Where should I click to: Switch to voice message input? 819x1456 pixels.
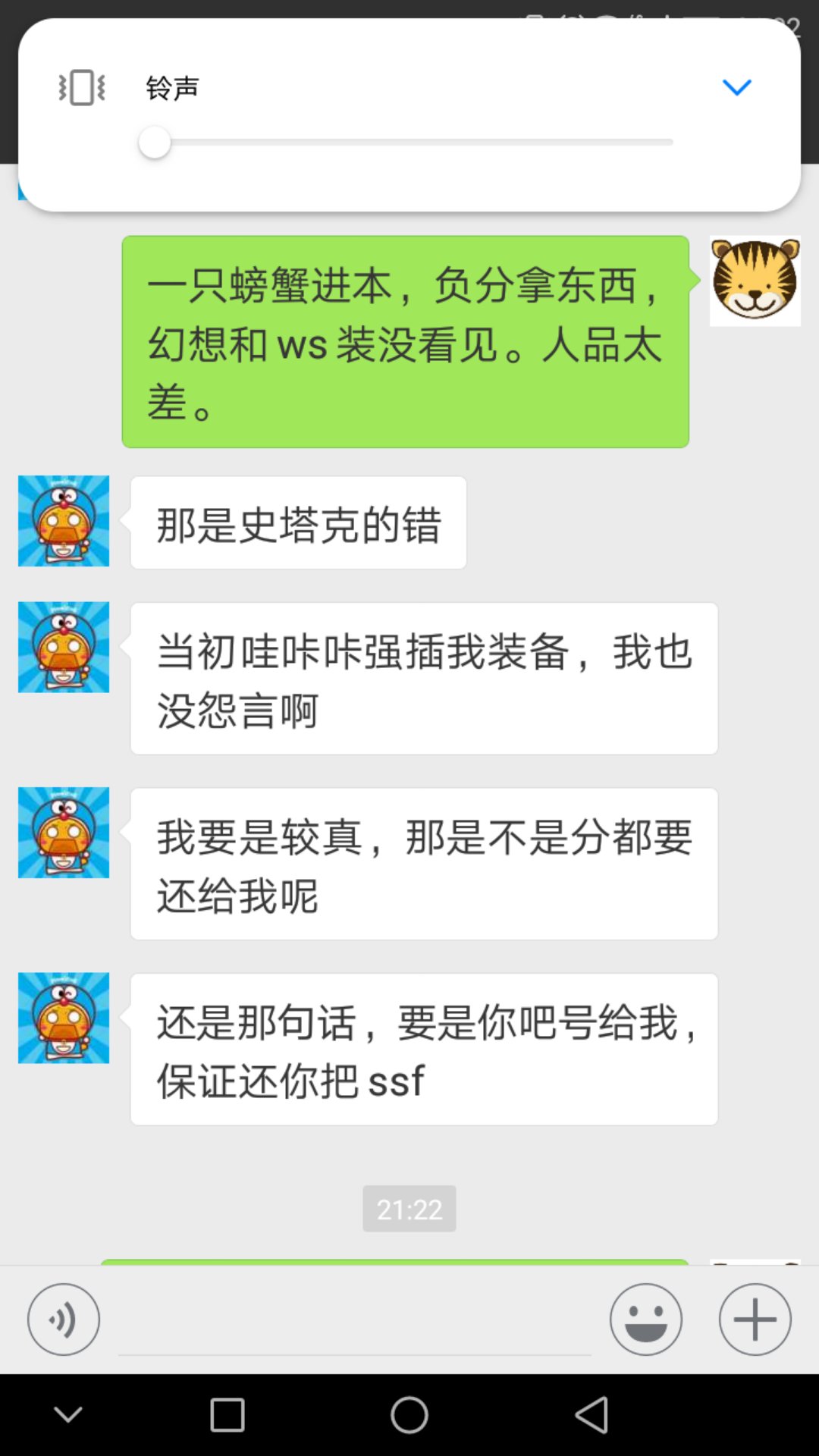pyautogui.click(x=64, y=1319)
